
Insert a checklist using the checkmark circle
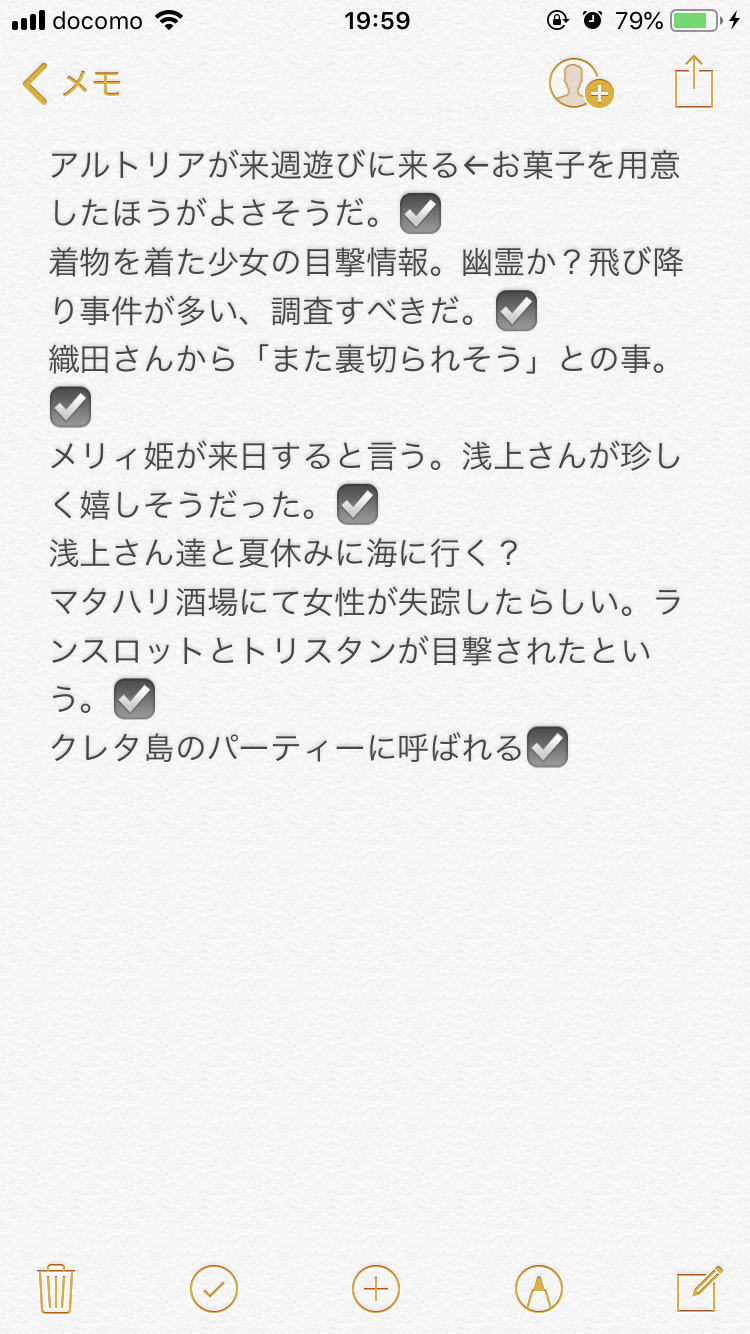[x=214, y=1288]
